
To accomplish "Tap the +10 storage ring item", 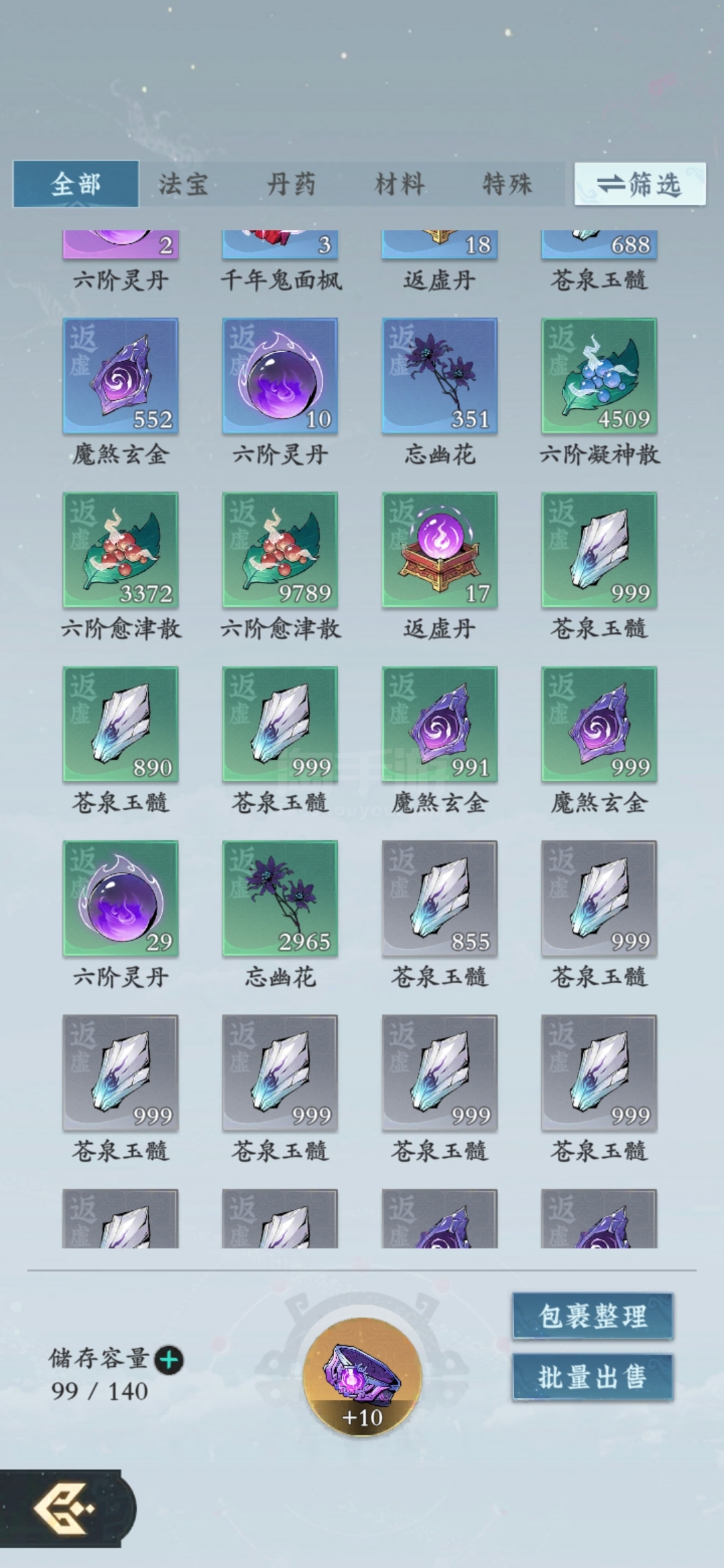I will click(362, 1378).
